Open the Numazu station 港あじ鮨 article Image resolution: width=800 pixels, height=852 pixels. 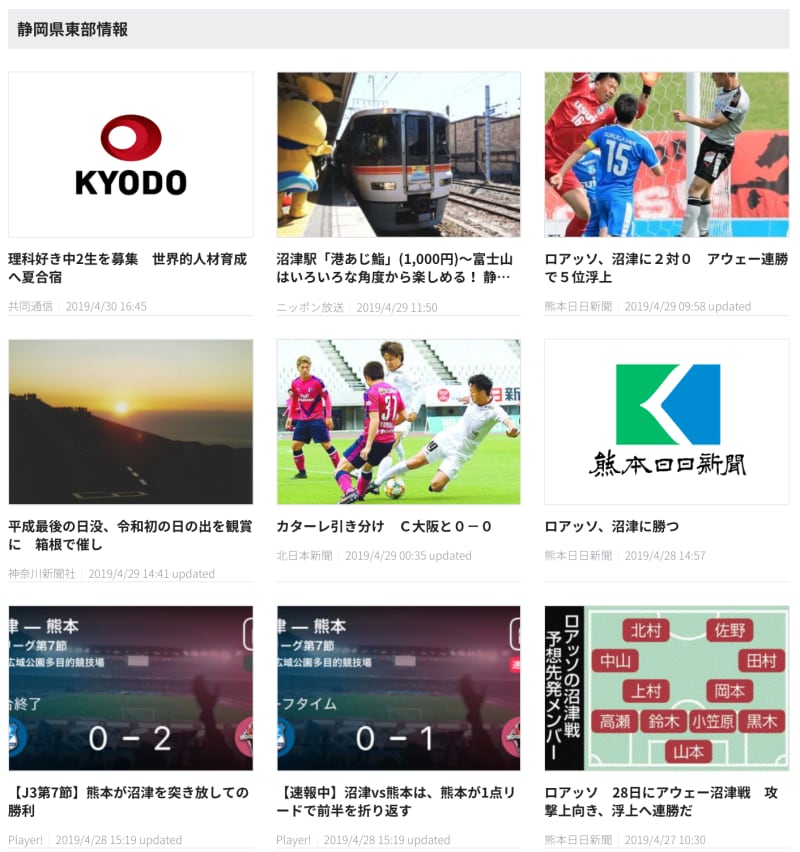(397, 267)
